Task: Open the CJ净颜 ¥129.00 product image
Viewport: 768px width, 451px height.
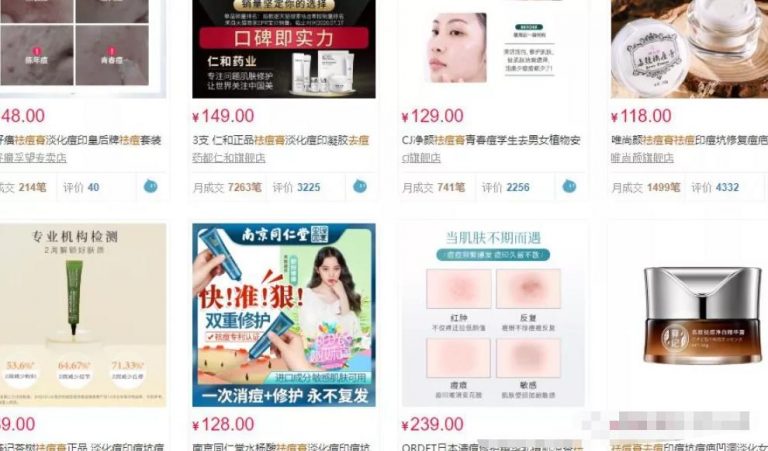Action: click(490, 48)
